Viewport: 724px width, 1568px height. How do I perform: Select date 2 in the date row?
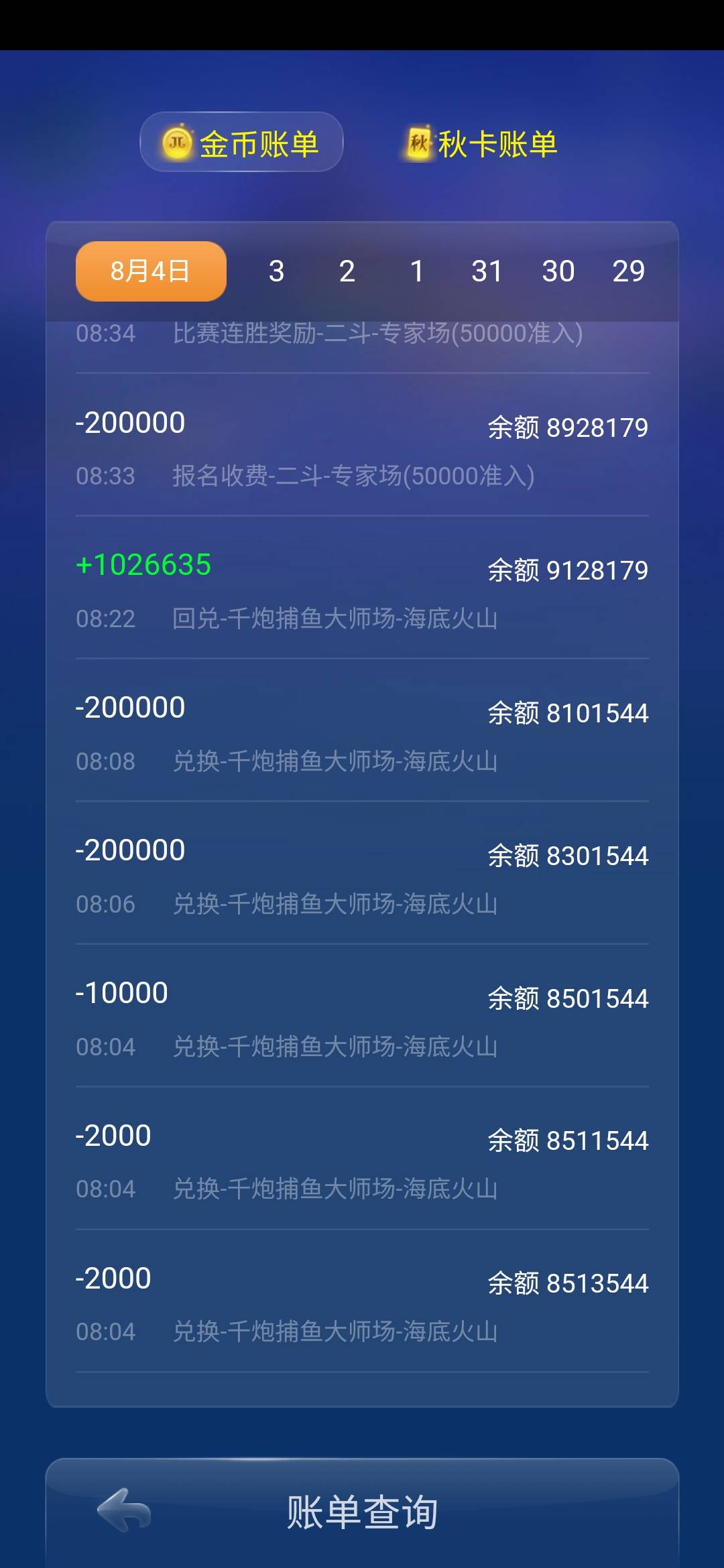347,271
